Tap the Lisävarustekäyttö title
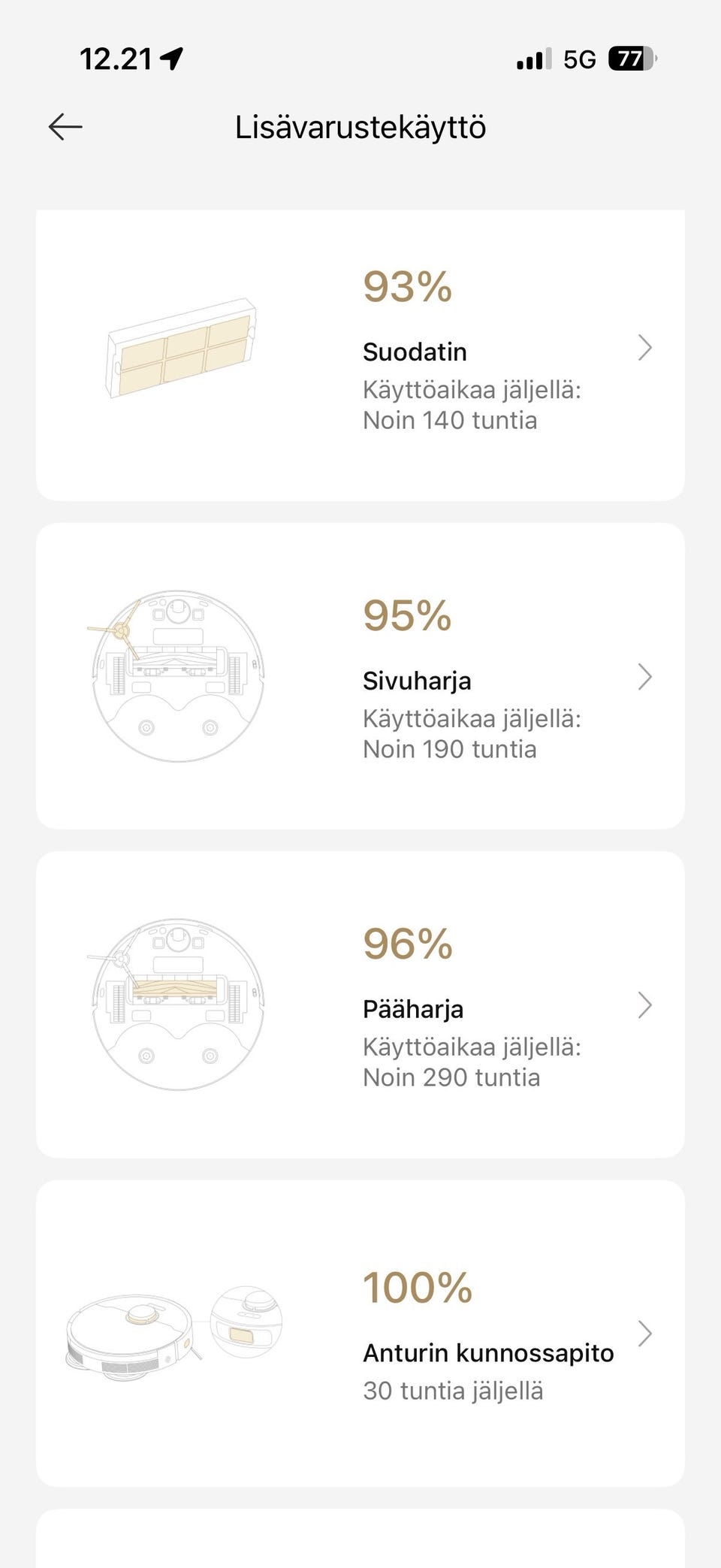This screenshot has width=721, height=1568. (x=360, y=126)
